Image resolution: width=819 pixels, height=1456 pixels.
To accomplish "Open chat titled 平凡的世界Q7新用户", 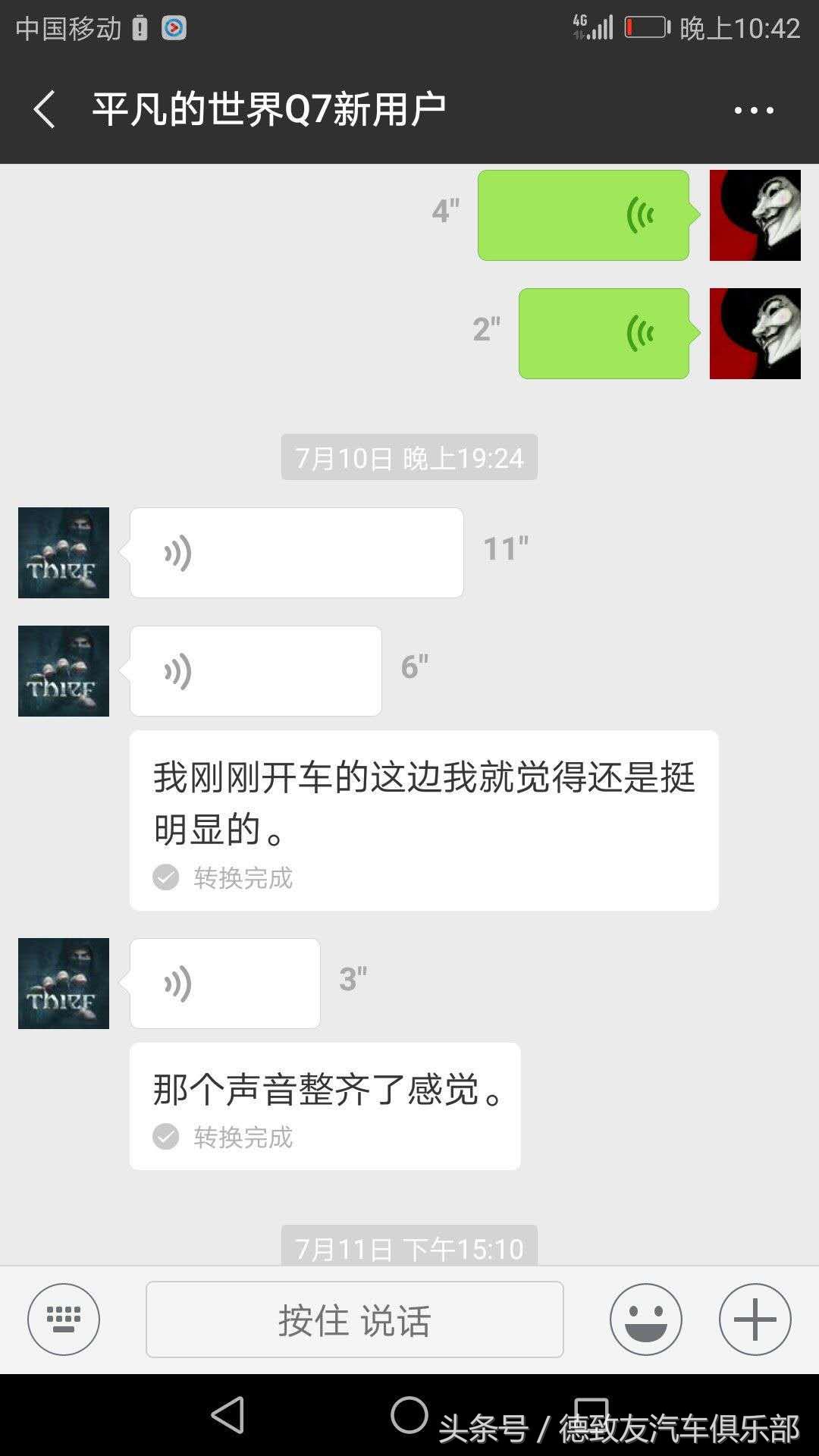I will 269,108.
